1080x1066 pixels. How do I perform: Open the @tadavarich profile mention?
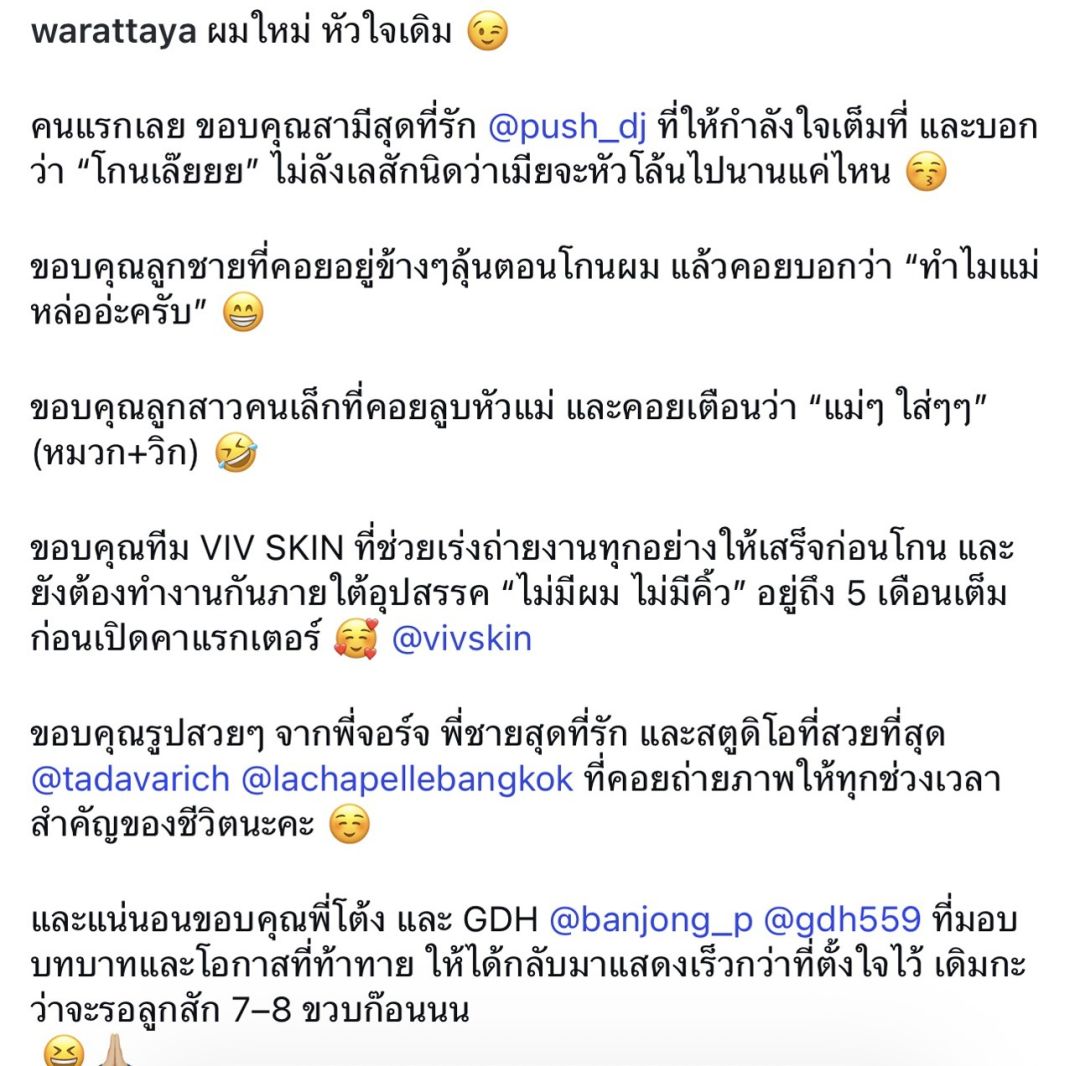pos(130,780)
